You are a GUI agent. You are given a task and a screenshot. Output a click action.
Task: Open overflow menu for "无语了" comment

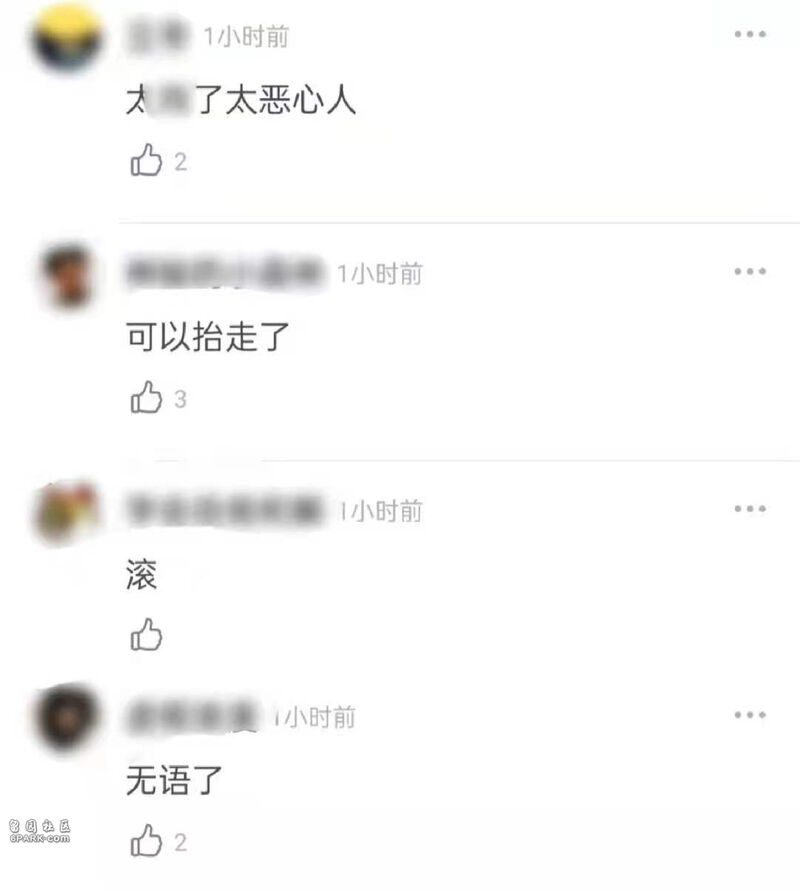click(x=750, y=715)
